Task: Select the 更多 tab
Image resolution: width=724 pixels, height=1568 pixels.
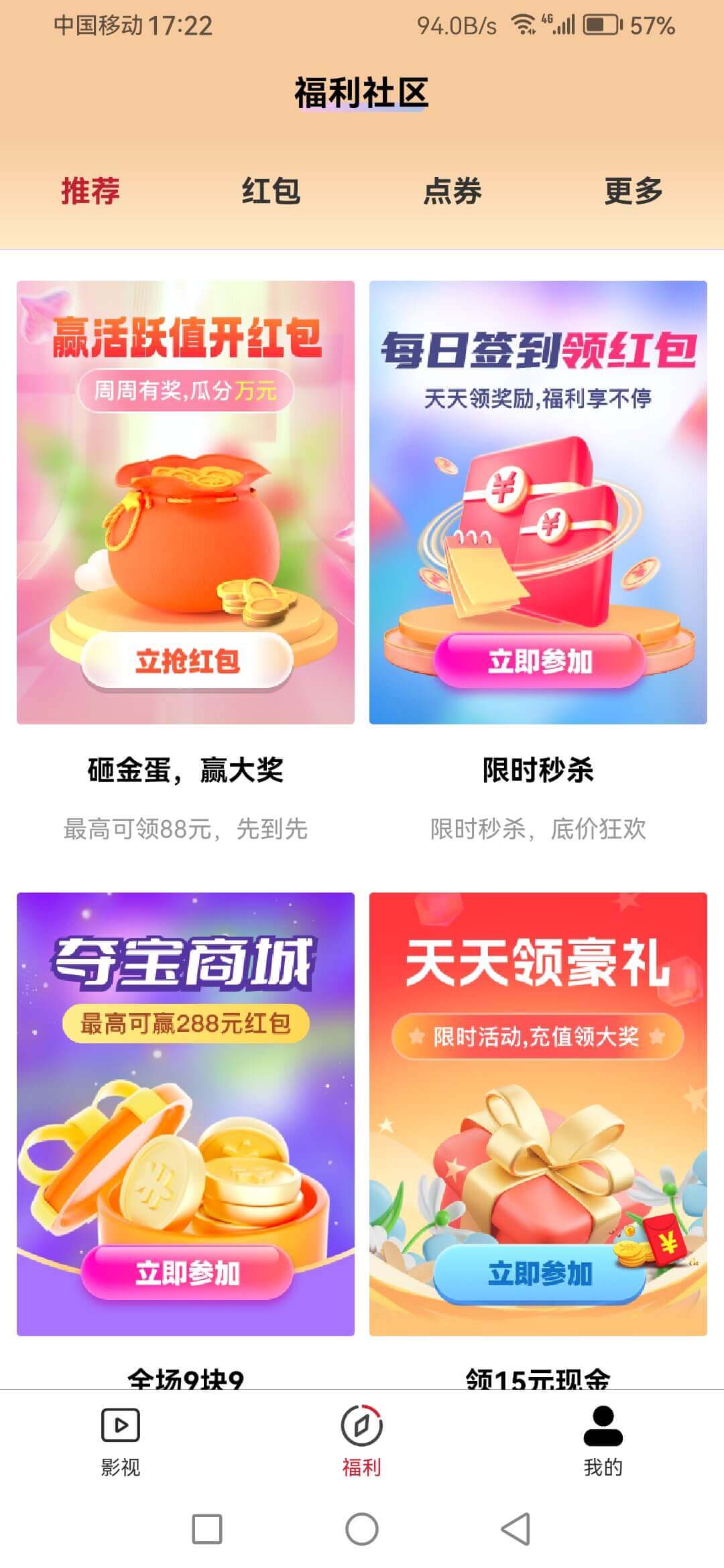Action: [x=633, y=191]
